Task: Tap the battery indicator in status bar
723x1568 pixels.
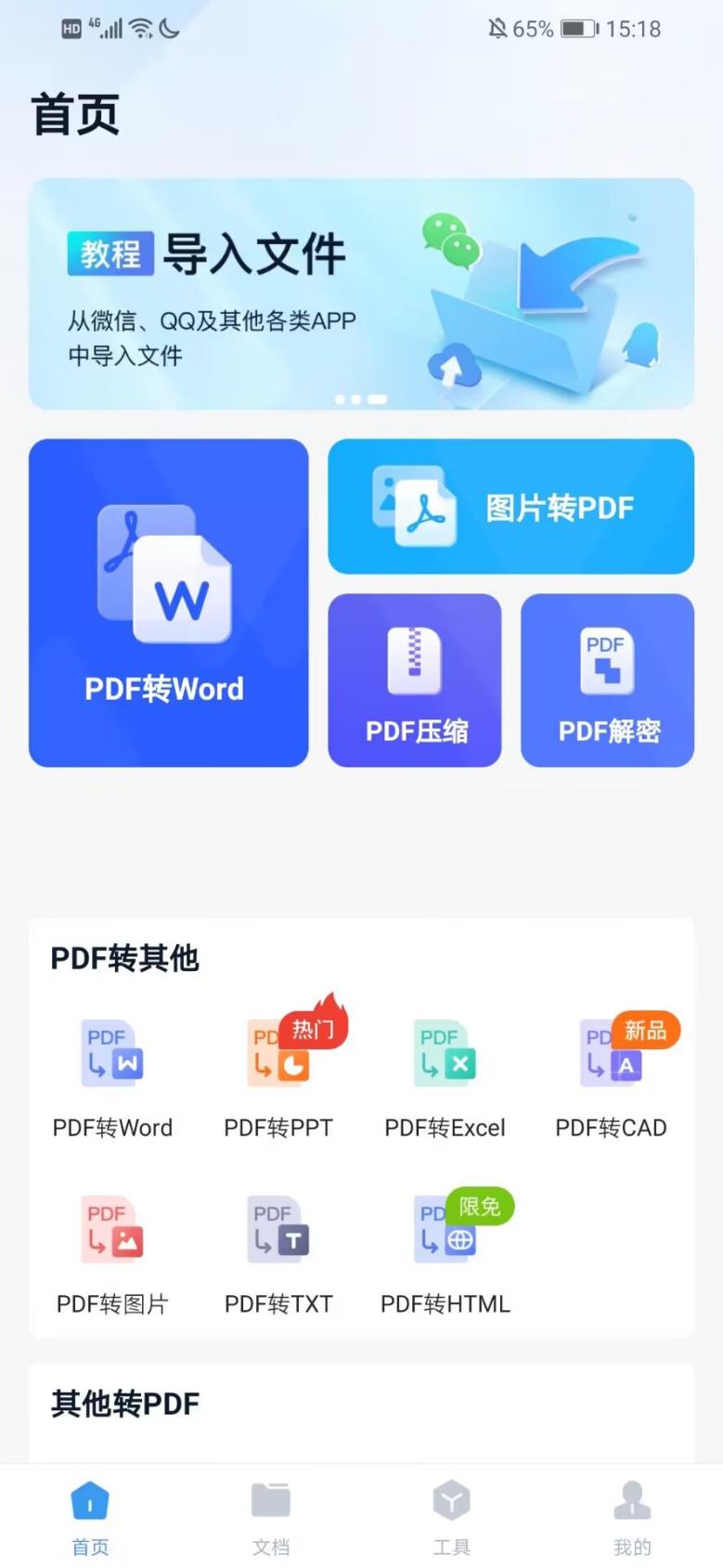Action: [x=577, y=29]
